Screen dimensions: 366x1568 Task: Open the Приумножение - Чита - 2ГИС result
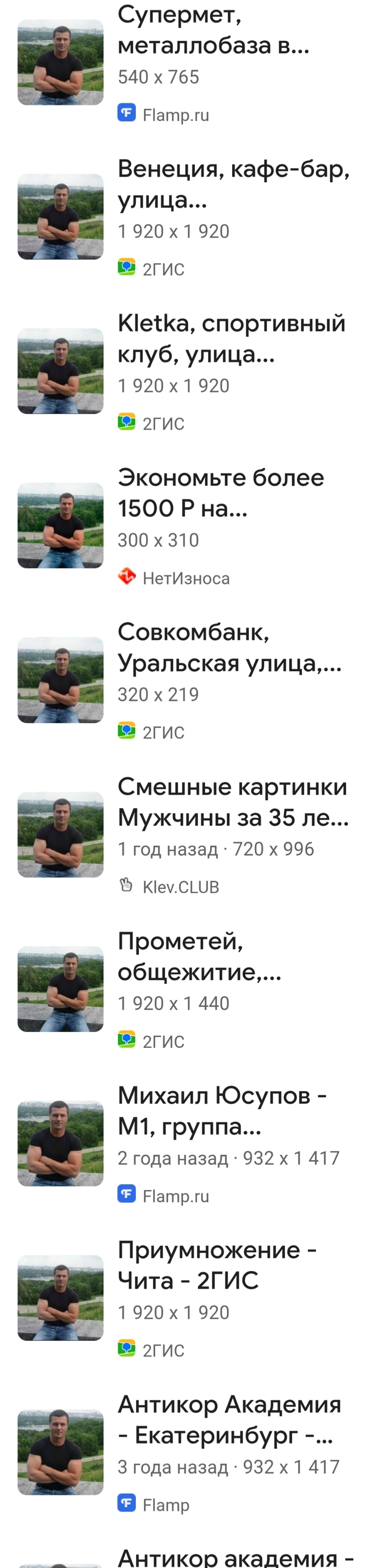[x=217, y=1266]
